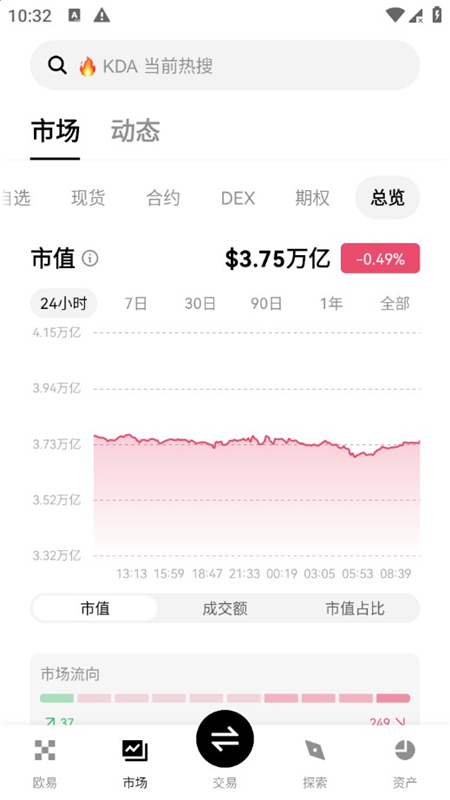Show the 7日 chart range

(136, 304)
